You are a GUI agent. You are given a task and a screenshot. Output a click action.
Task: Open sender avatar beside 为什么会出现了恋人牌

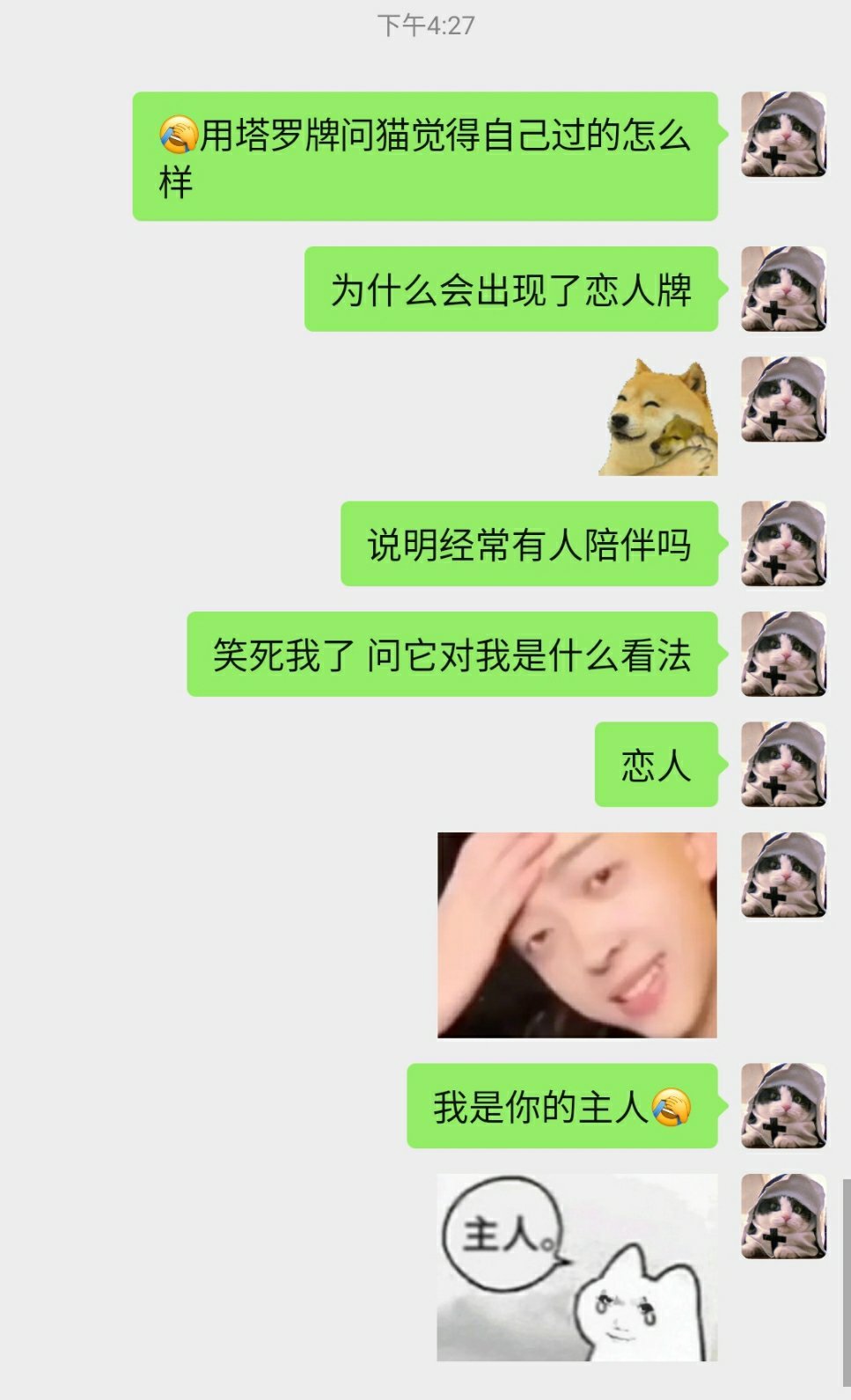click(783, 290)
